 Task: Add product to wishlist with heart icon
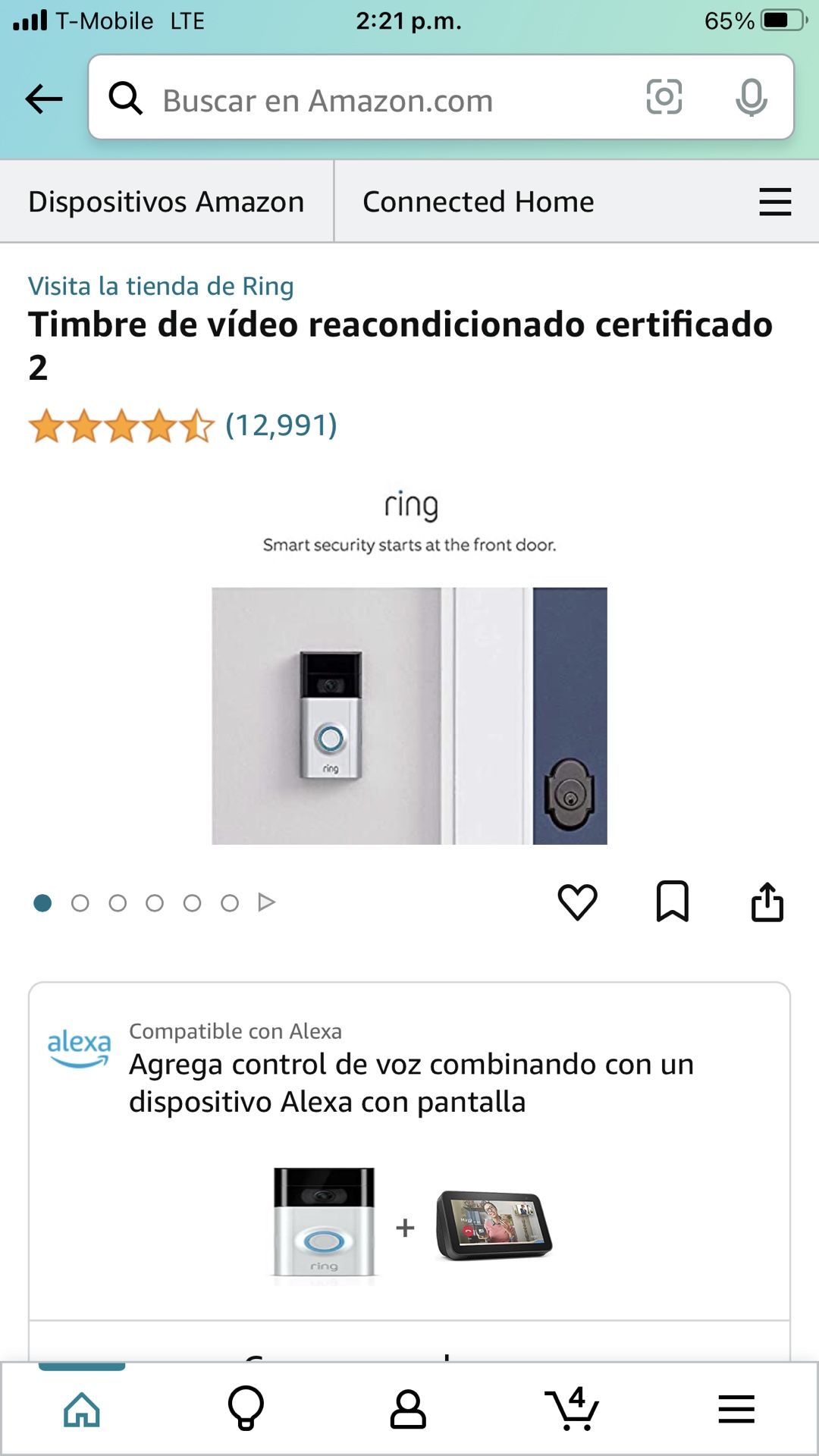(x=577, y=902)
